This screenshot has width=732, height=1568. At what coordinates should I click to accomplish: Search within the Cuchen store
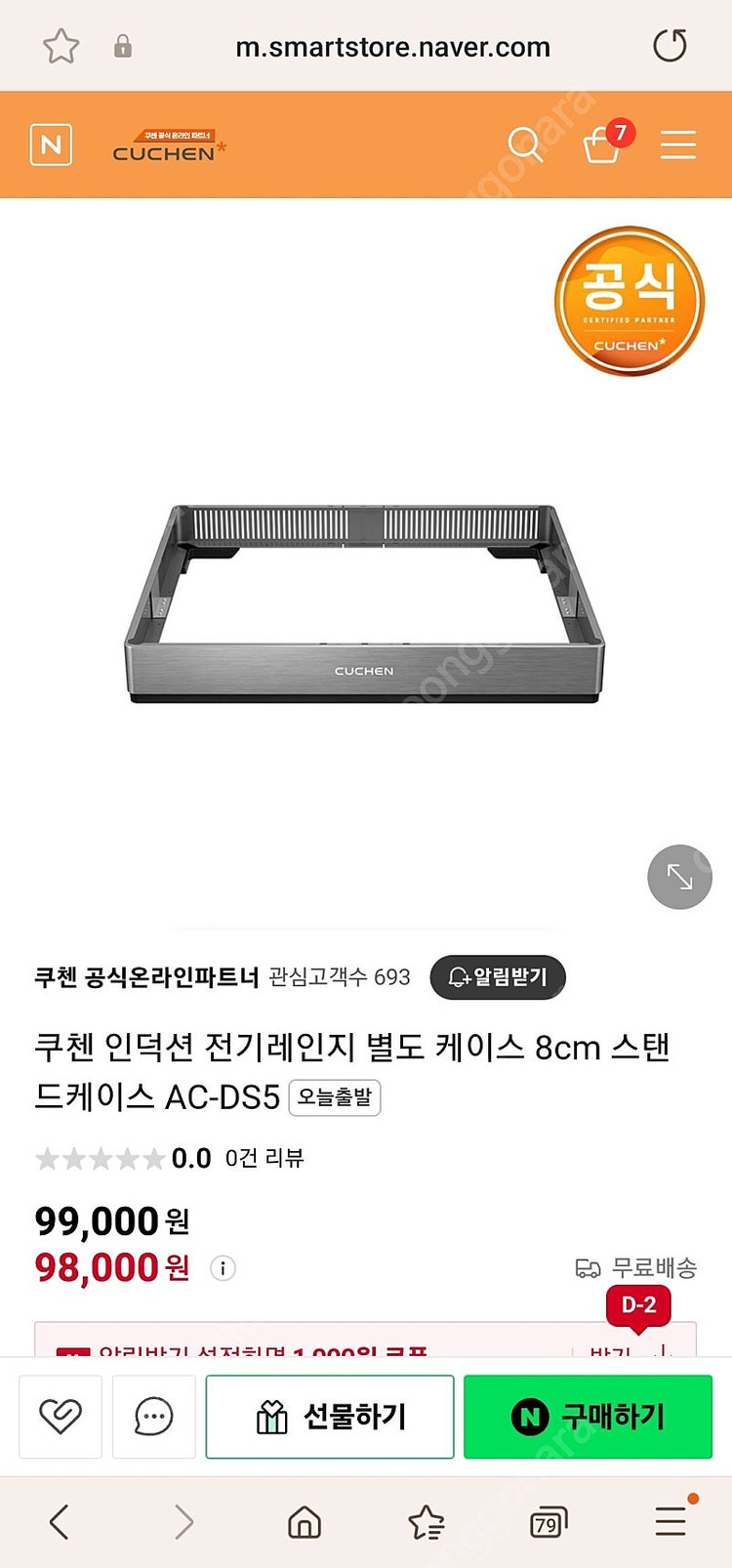click(x=525, y=145)
